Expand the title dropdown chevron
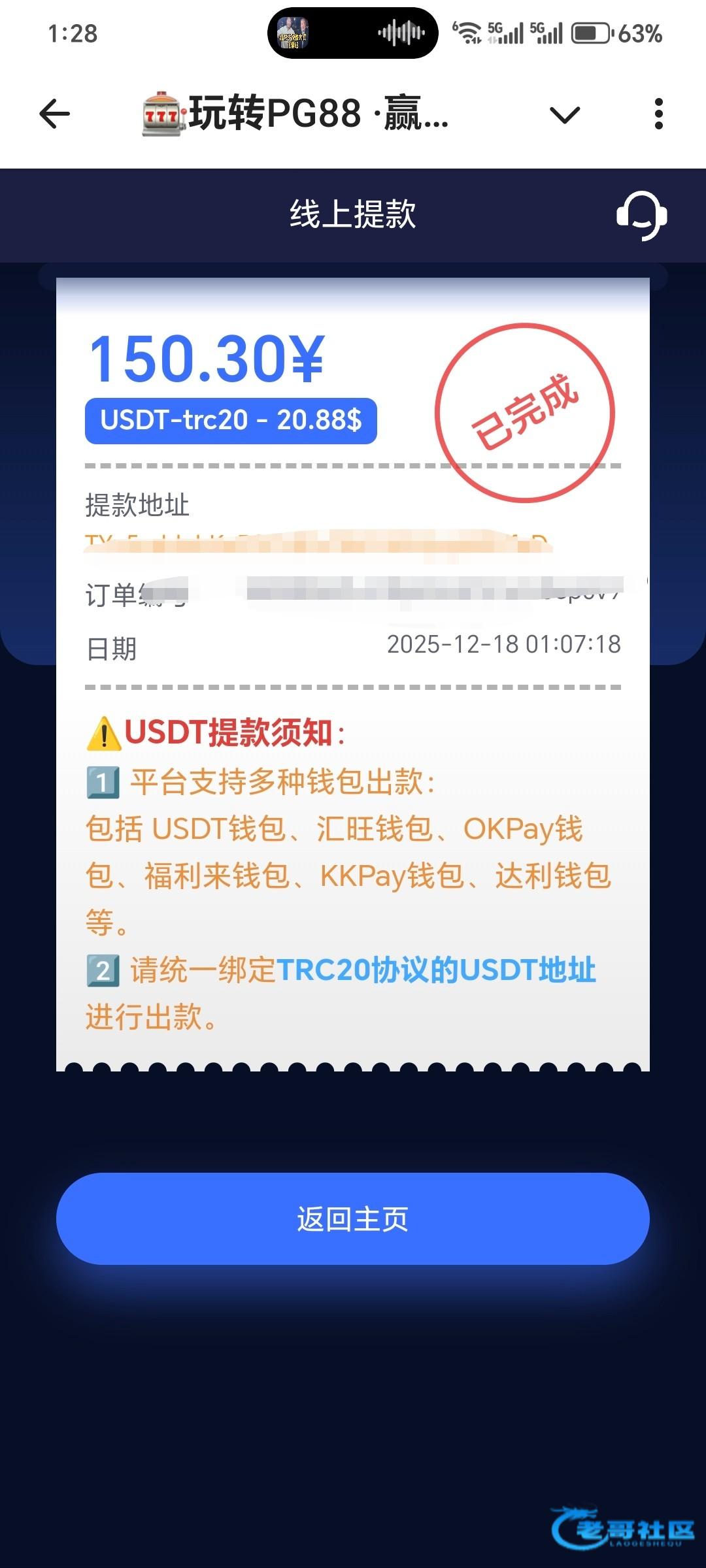 (565, 115)
